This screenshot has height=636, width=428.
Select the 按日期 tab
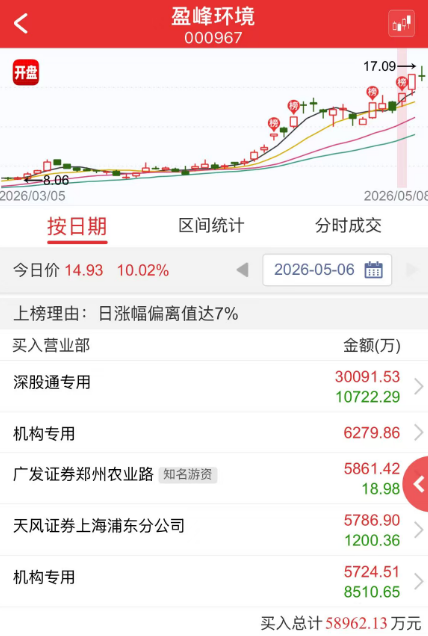[77, 226]
